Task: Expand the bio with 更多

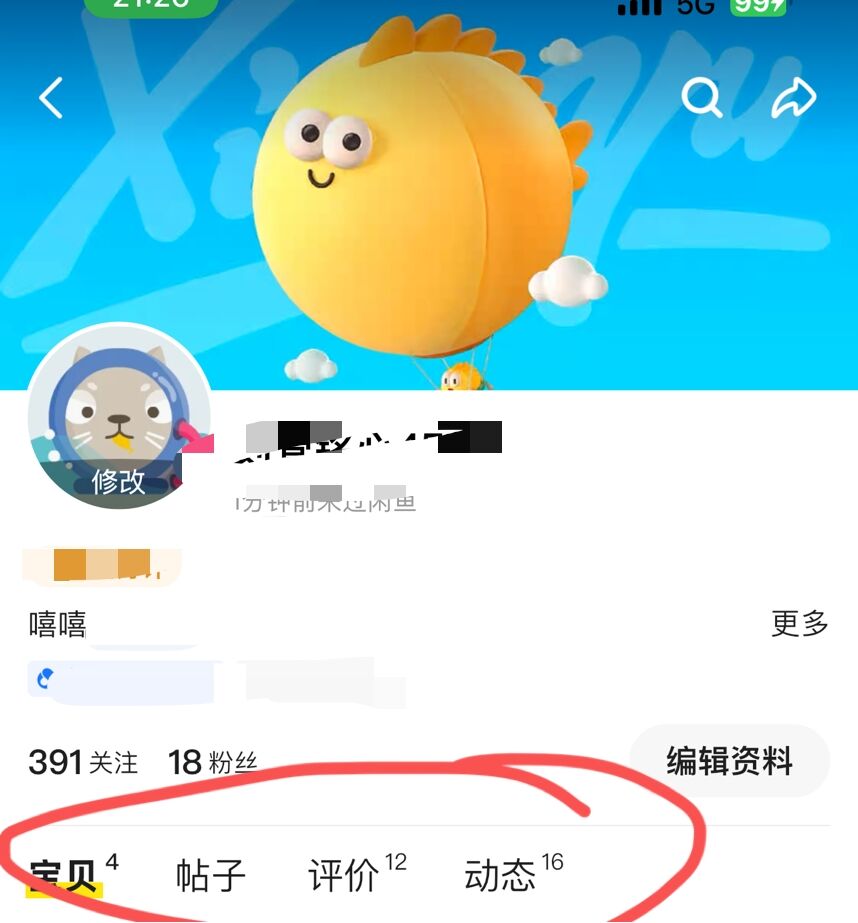Action: click(x=800, y=624)
